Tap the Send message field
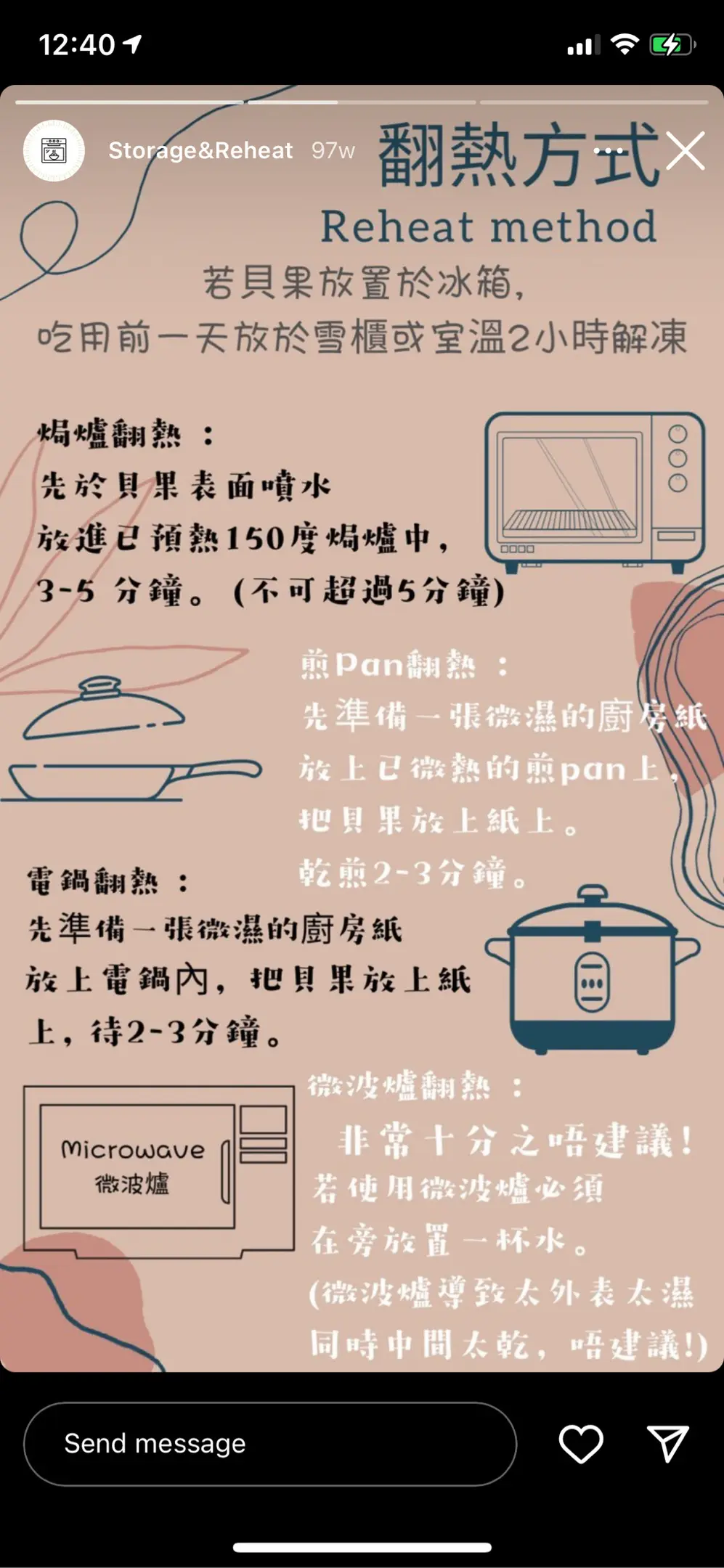Image resolution: width=724 pixels, height=1568 pixels. point(270,1444)
